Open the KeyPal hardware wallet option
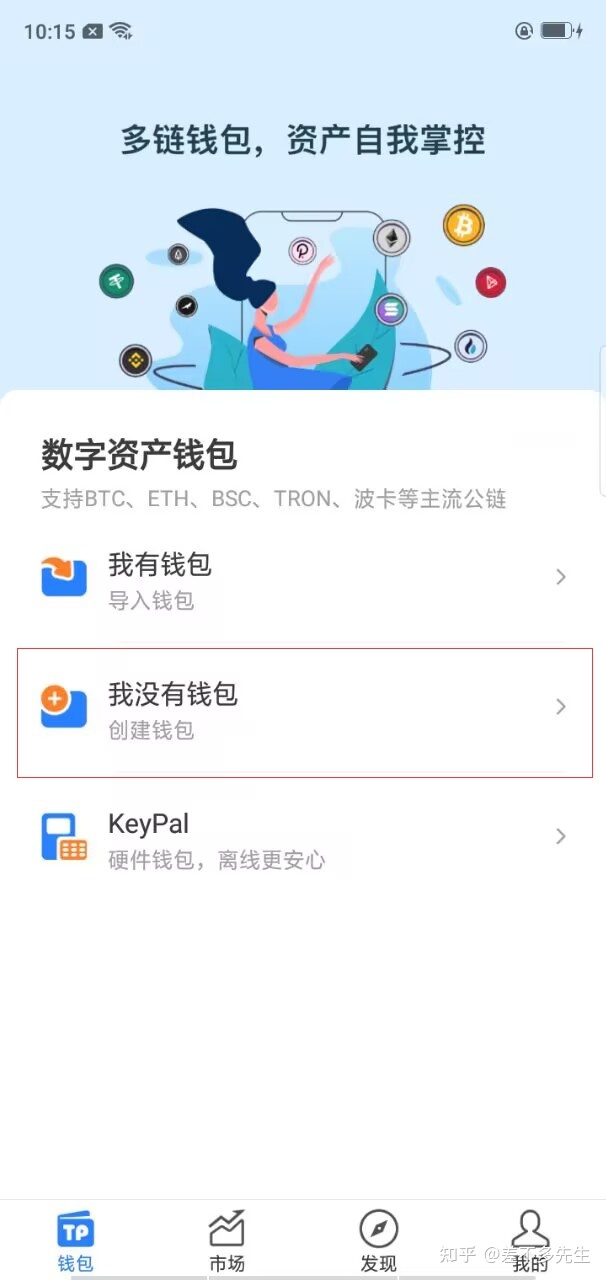 tap(303, 839)
